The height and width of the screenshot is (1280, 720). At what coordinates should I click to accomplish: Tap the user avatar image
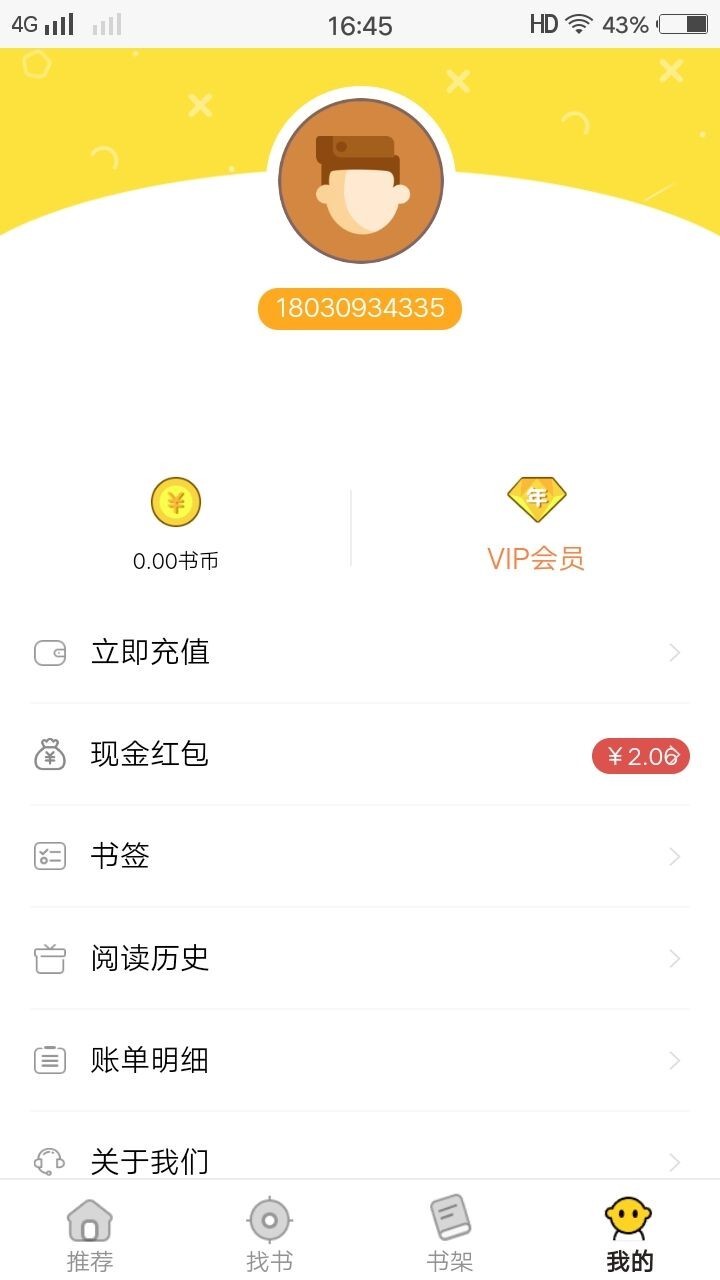click(x=360, y=180)
